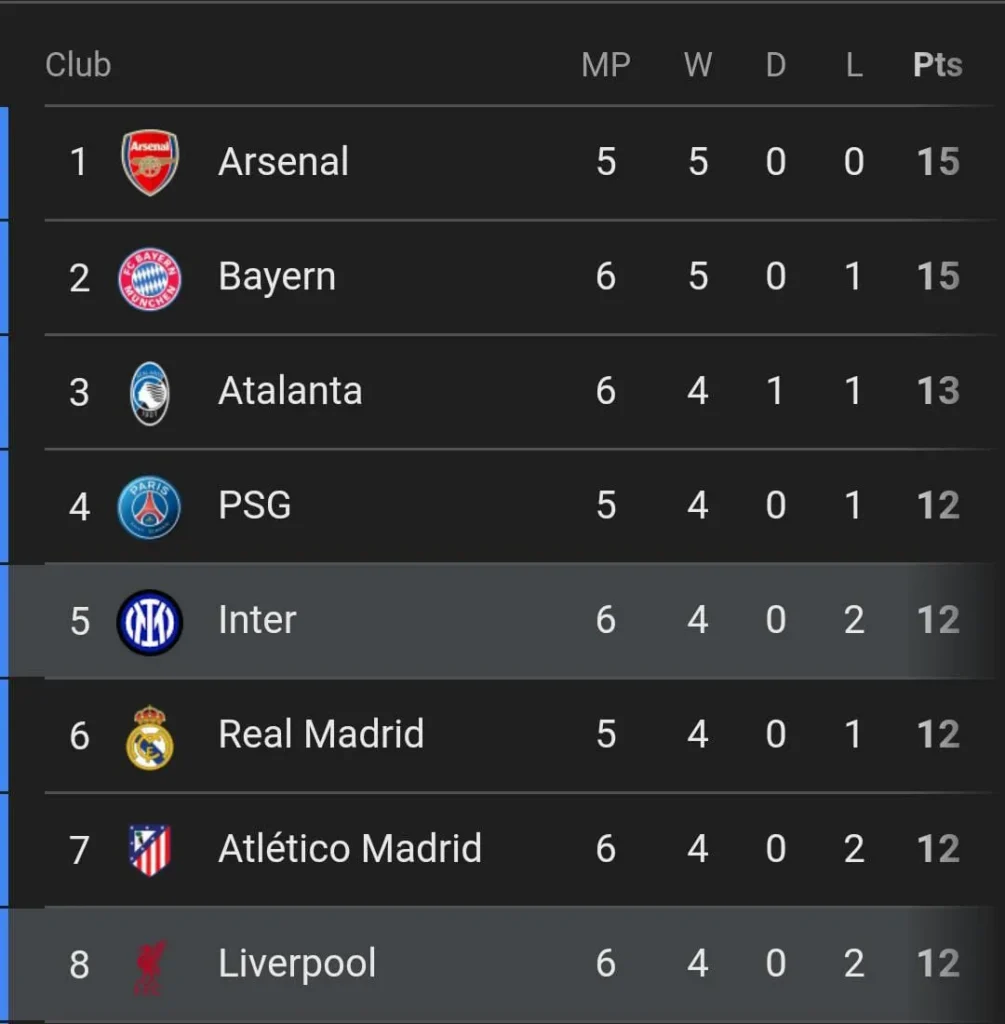Click rank number 4 next to PSG
The width and height of the screenshot is (1005, 1024).
pos(78,504)
